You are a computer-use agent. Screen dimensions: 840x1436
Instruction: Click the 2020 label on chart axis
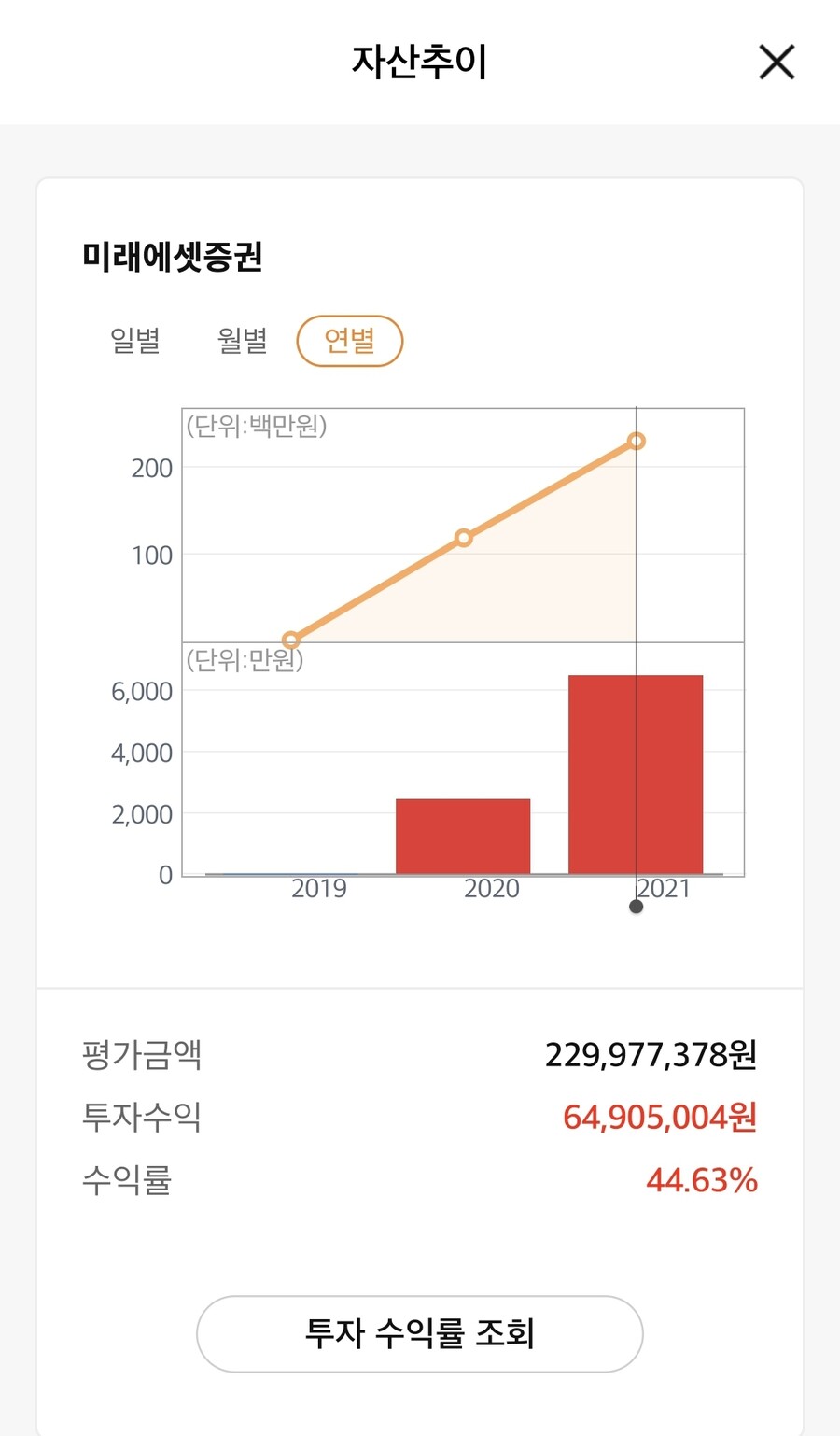click(x=493, y=889)
